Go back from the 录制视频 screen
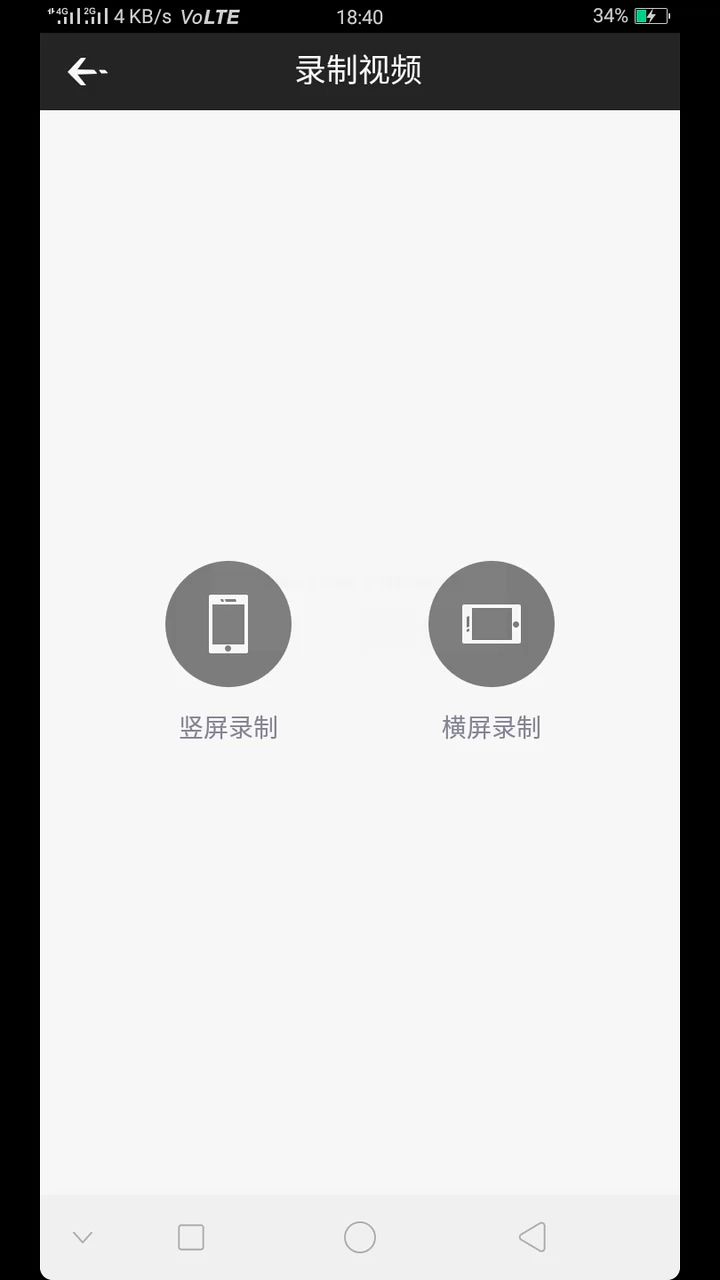The image size is (720, 1280). point(87,71)
